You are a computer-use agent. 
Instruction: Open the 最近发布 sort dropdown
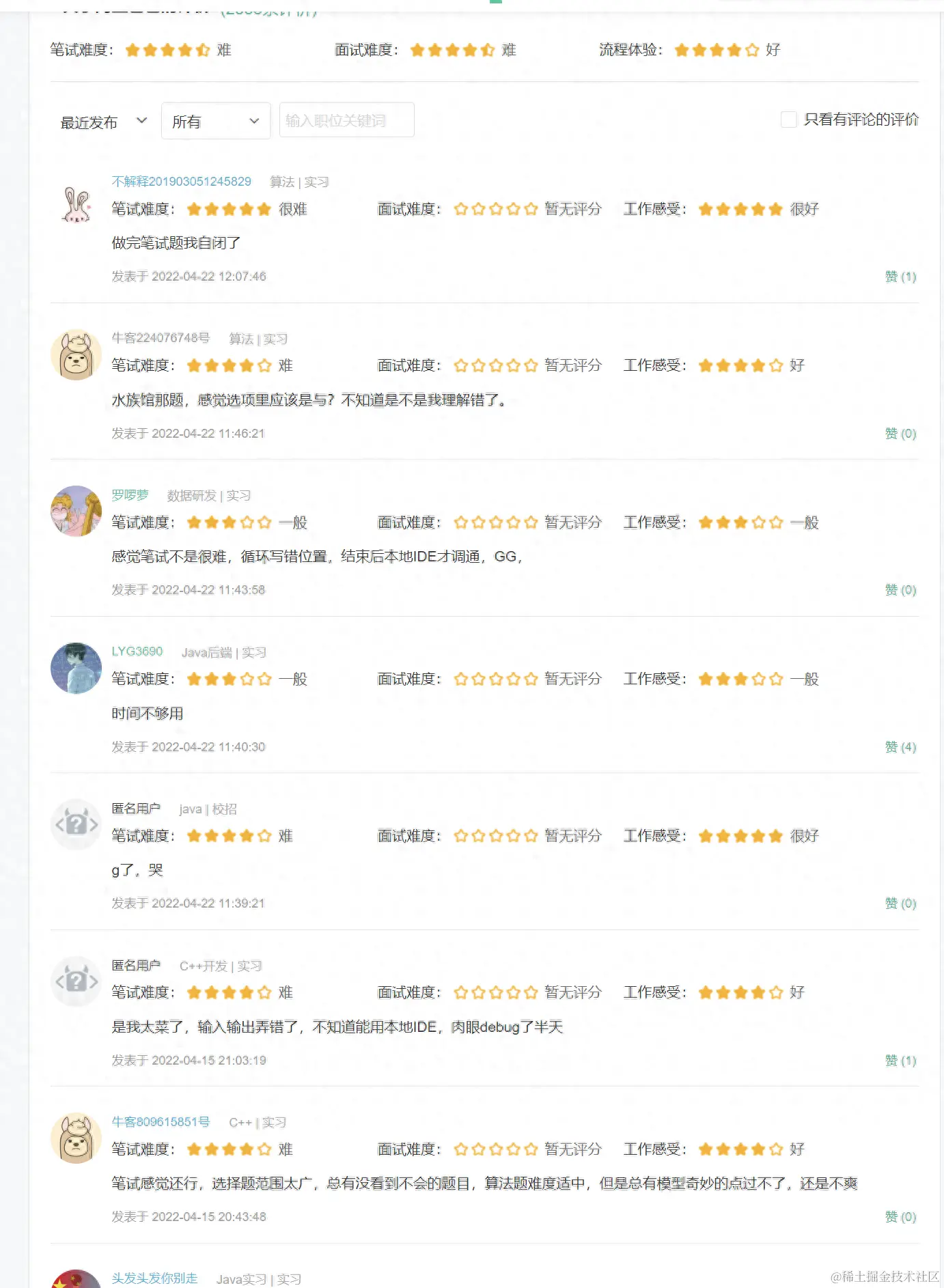103,122
